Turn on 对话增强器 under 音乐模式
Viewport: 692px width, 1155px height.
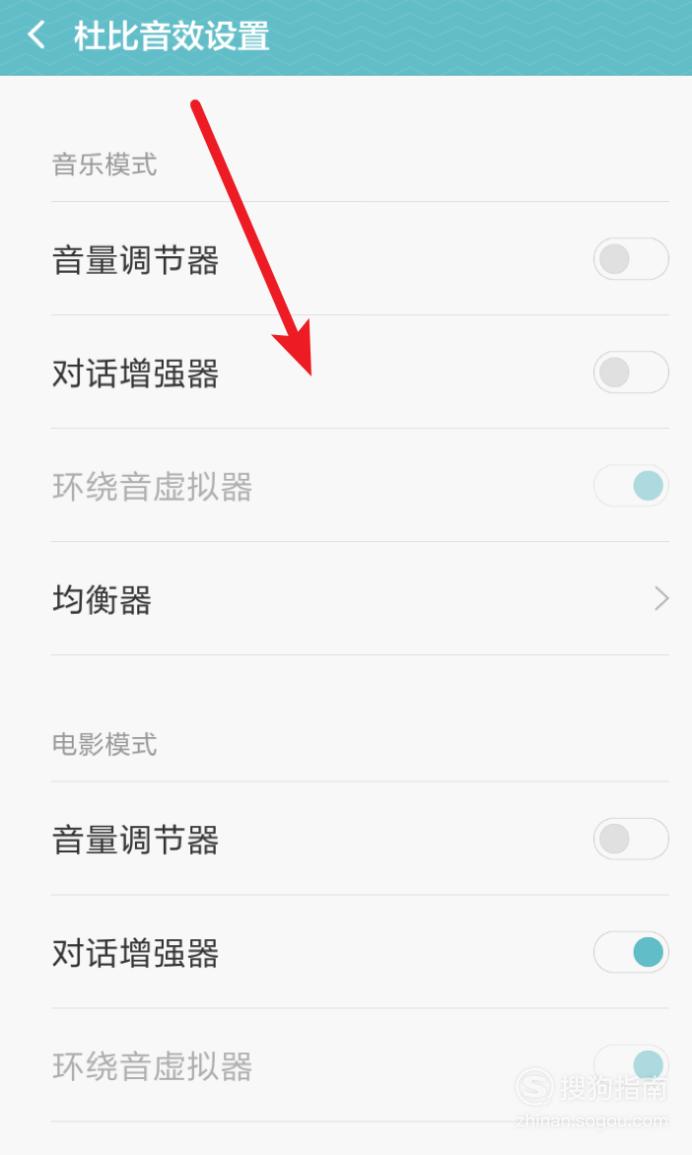[x=631, y=372]
